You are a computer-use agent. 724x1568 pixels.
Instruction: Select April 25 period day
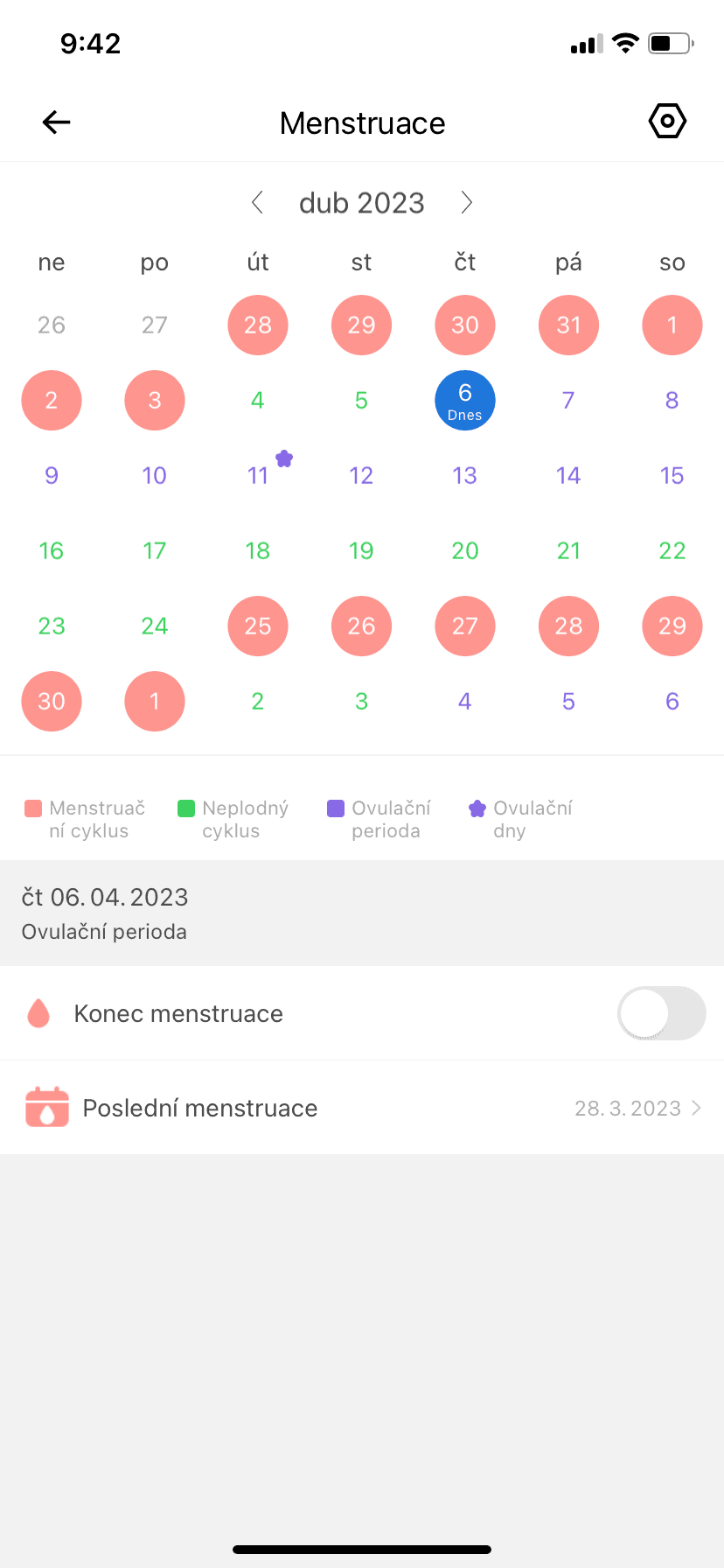click(258, 626)
